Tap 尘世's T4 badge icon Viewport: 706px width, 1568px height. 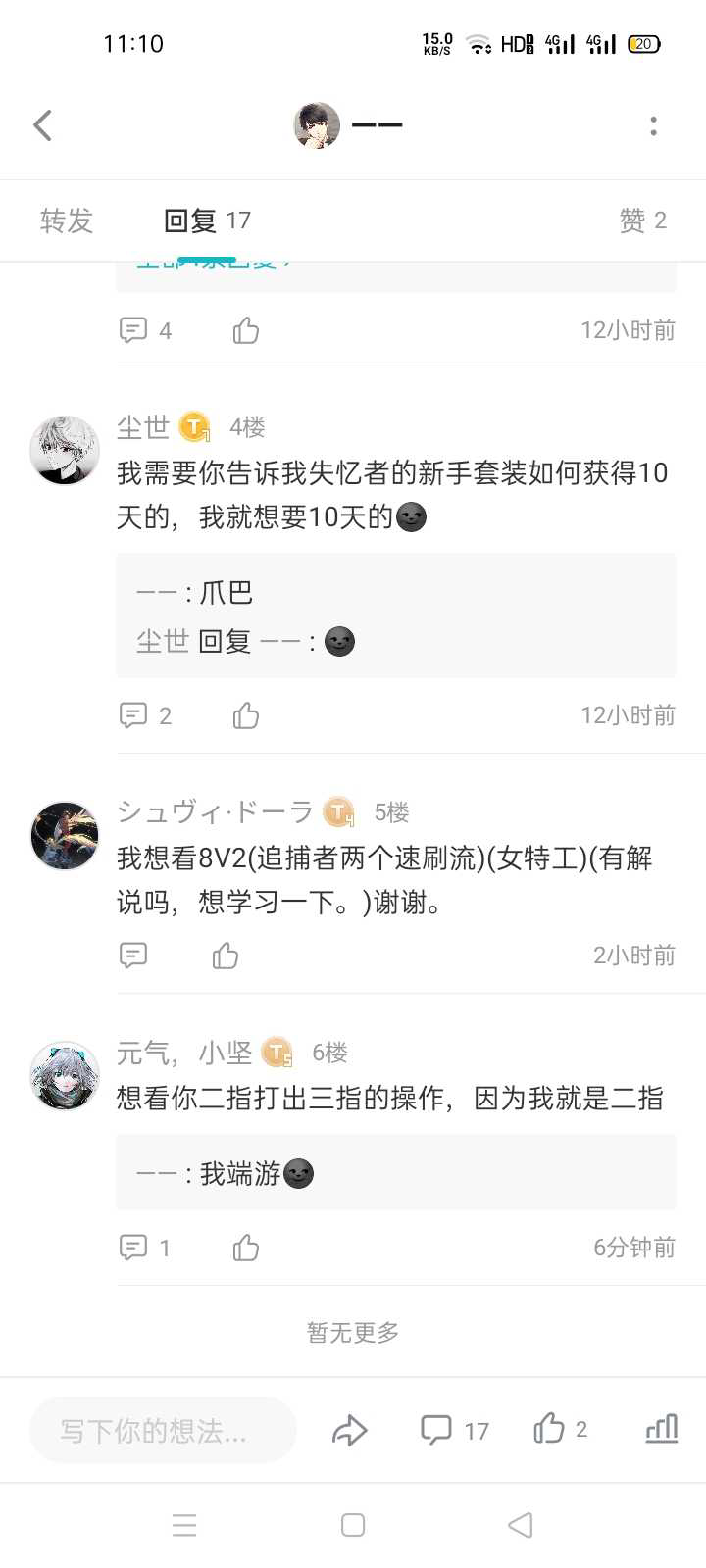(193, 426)
